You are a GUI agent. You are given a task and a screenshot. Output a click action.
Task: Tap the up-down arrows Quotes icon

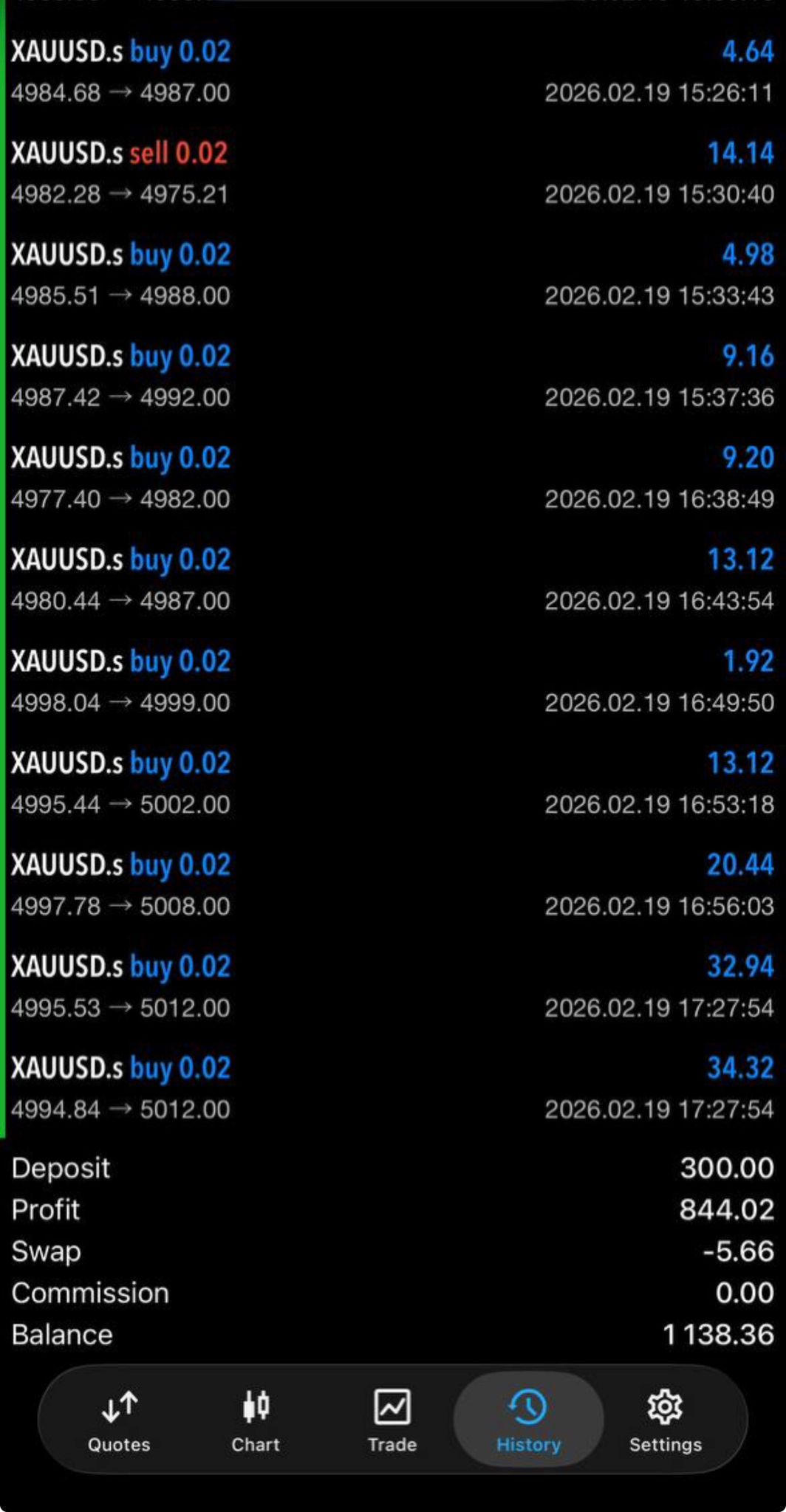click(118, 1406)
